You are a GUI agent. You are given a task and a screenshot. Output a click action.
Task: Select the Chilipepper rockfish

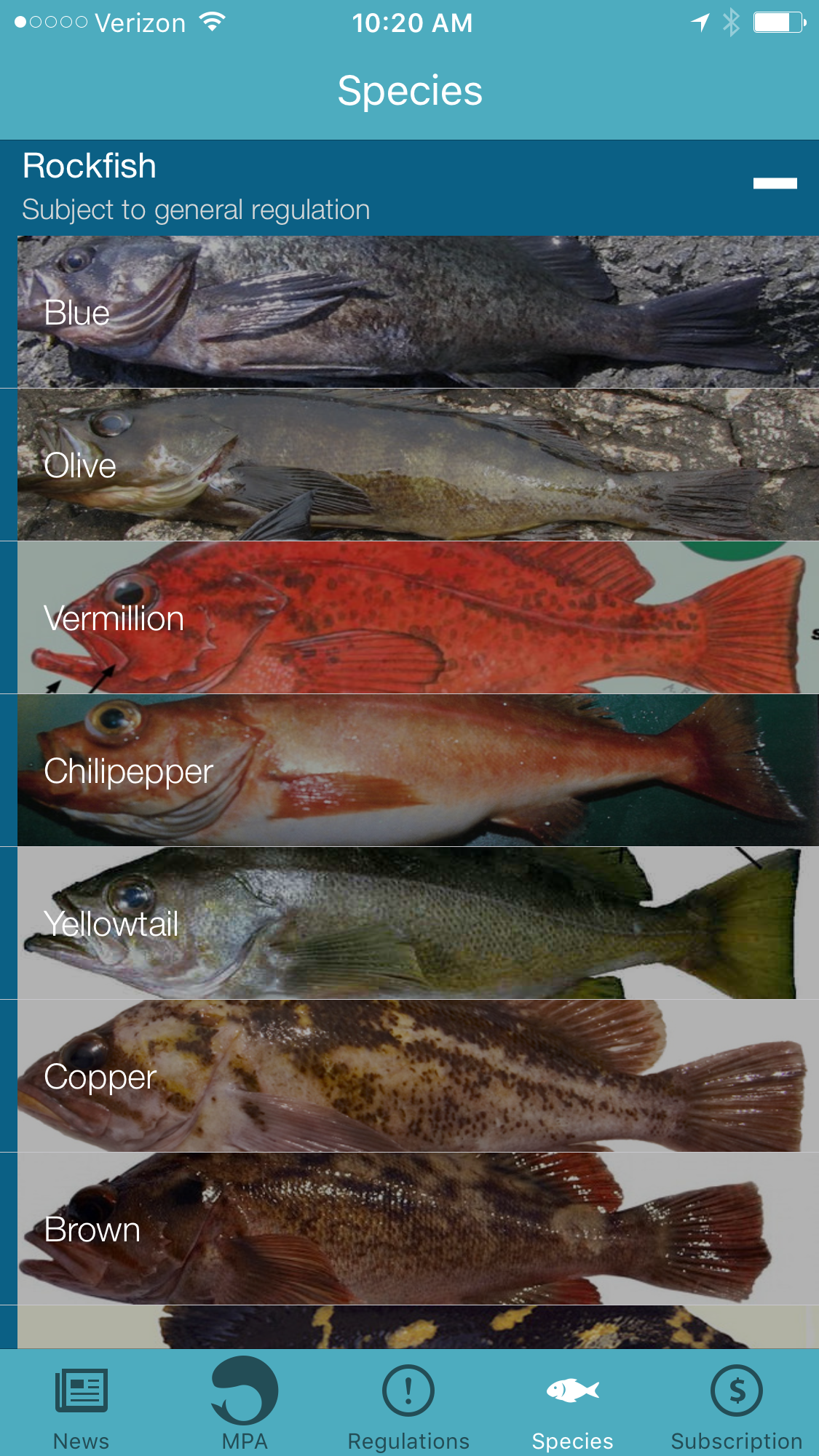coord(417,771)
